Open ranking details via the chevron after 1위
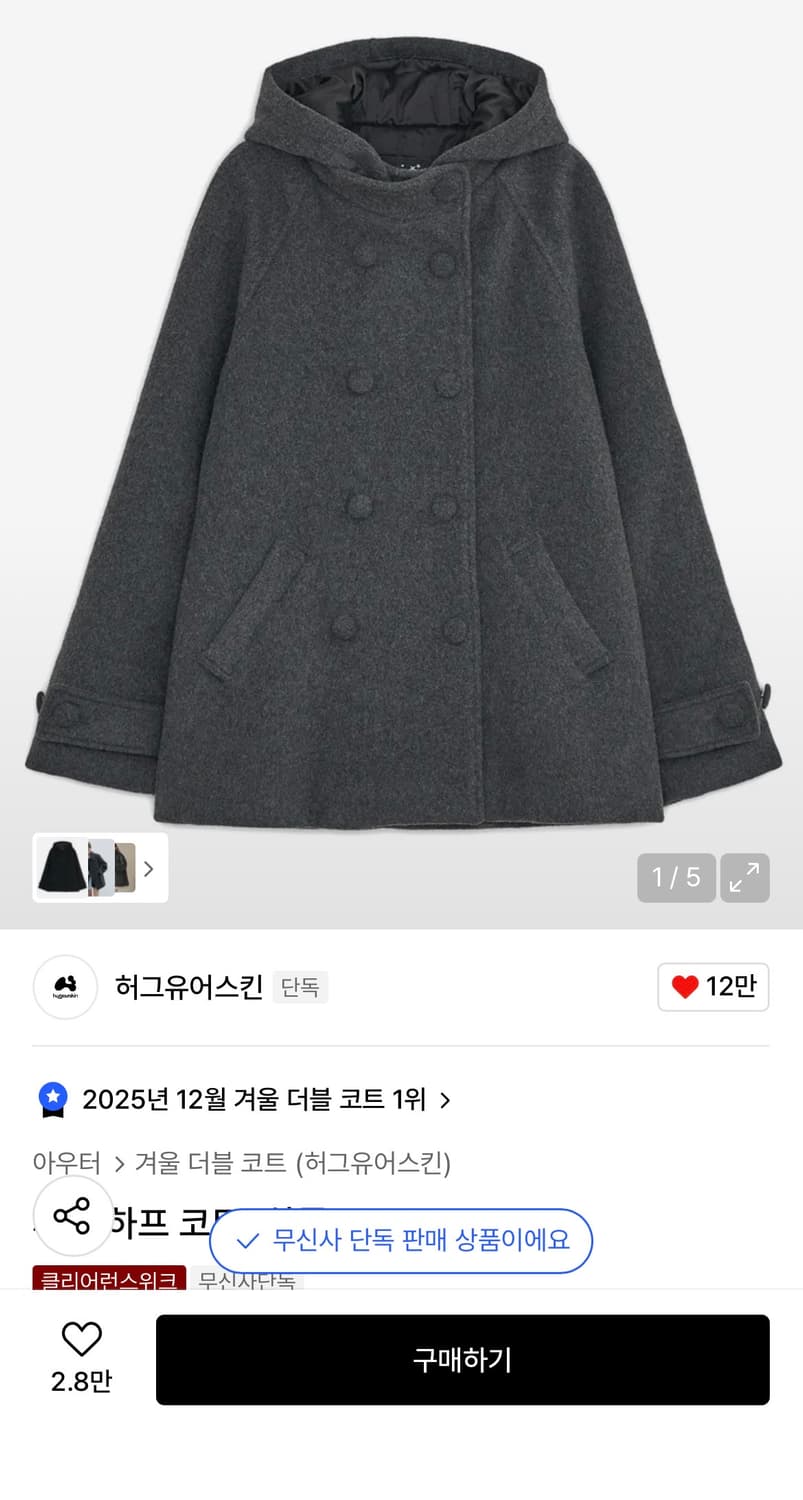Screen dimensions: 803x1500 [444, 1098]
